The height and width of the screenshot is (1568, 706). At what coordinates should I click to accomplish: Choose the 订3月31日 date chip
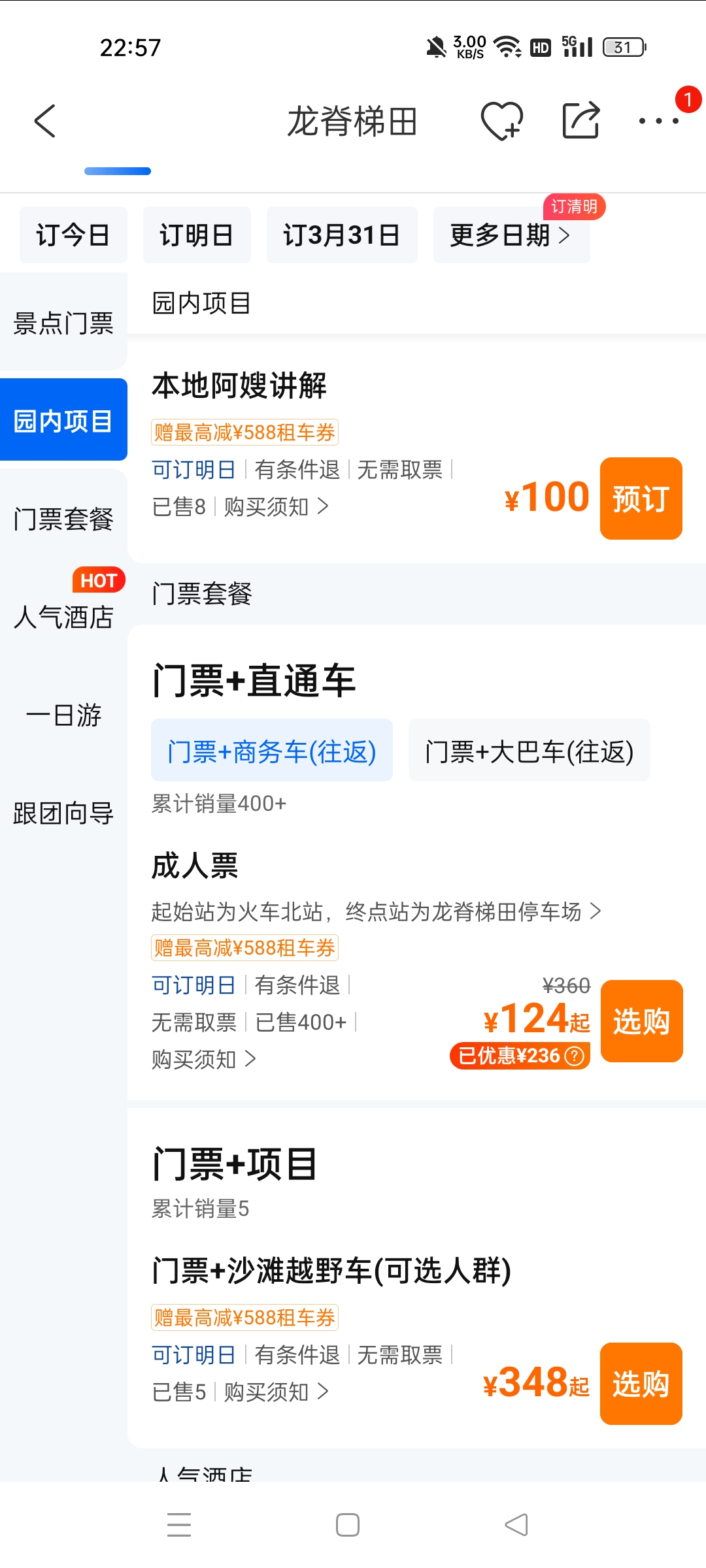[342, 235]
